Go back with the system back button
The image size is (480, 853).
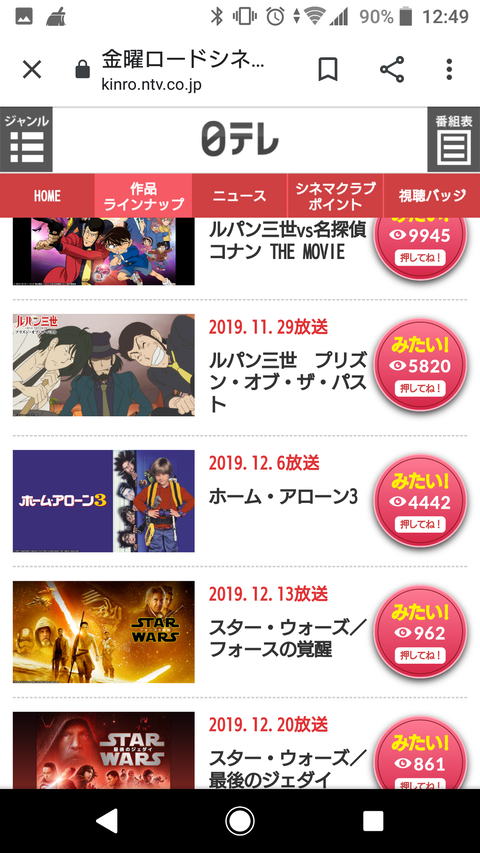click(107, 821)
